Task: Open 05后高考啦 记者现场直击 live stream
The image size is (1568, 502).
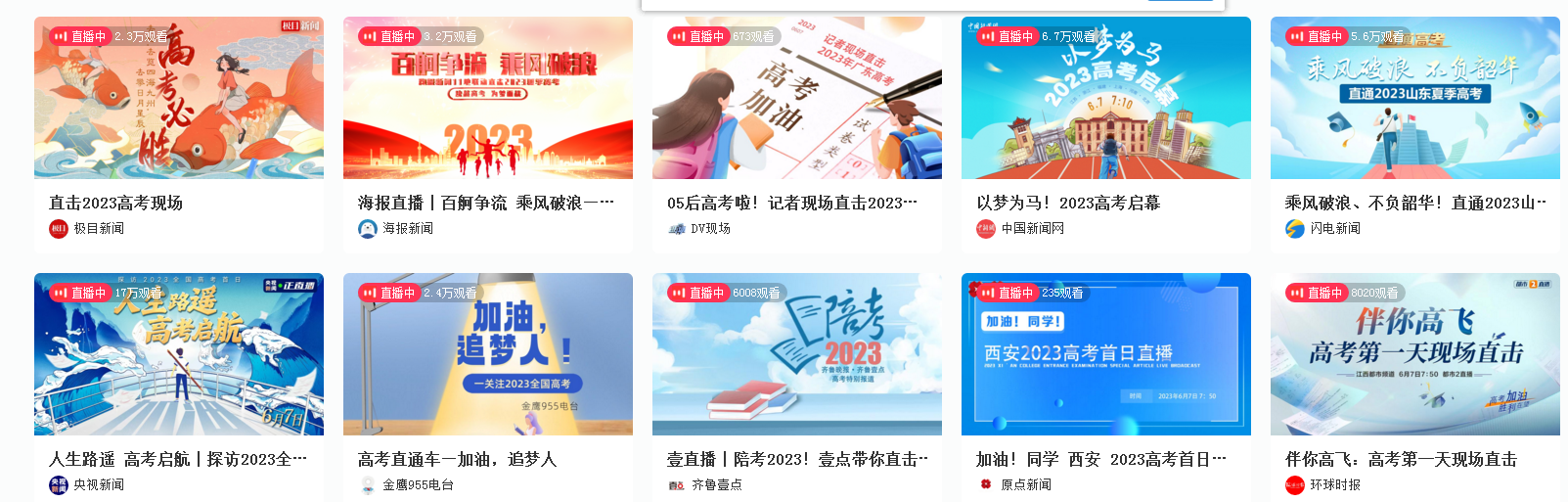Action: 796,98
